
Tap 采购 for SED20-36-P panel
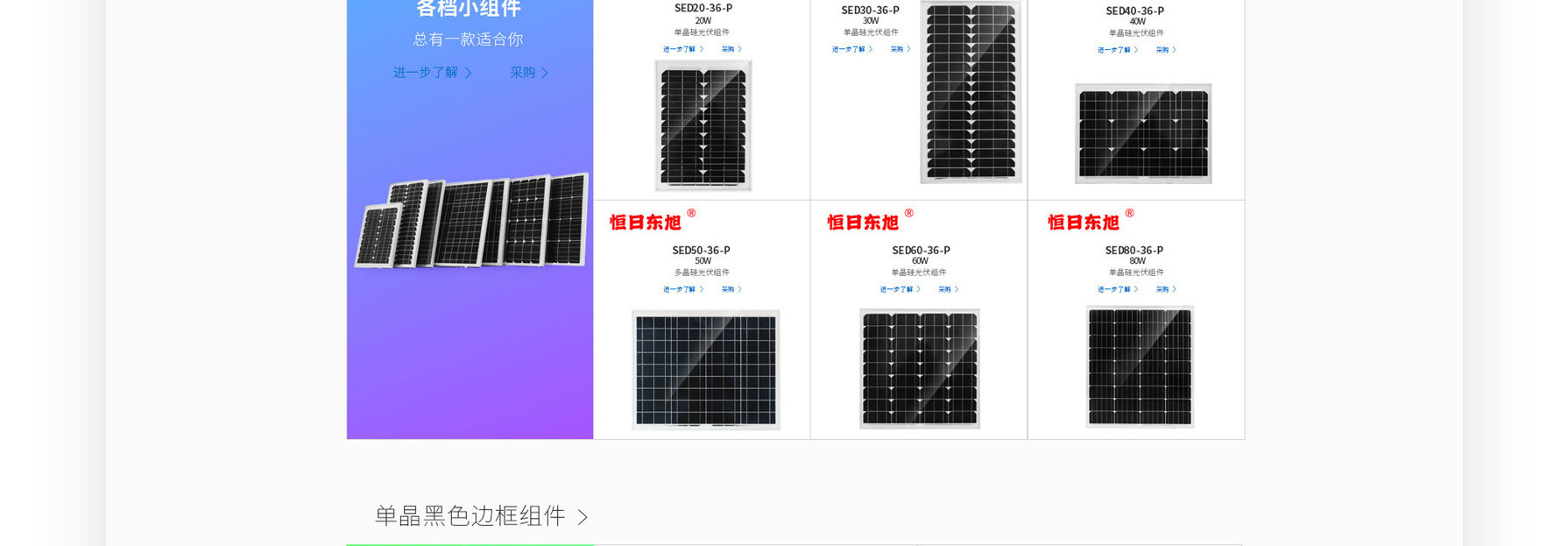(x=731, y=49)
